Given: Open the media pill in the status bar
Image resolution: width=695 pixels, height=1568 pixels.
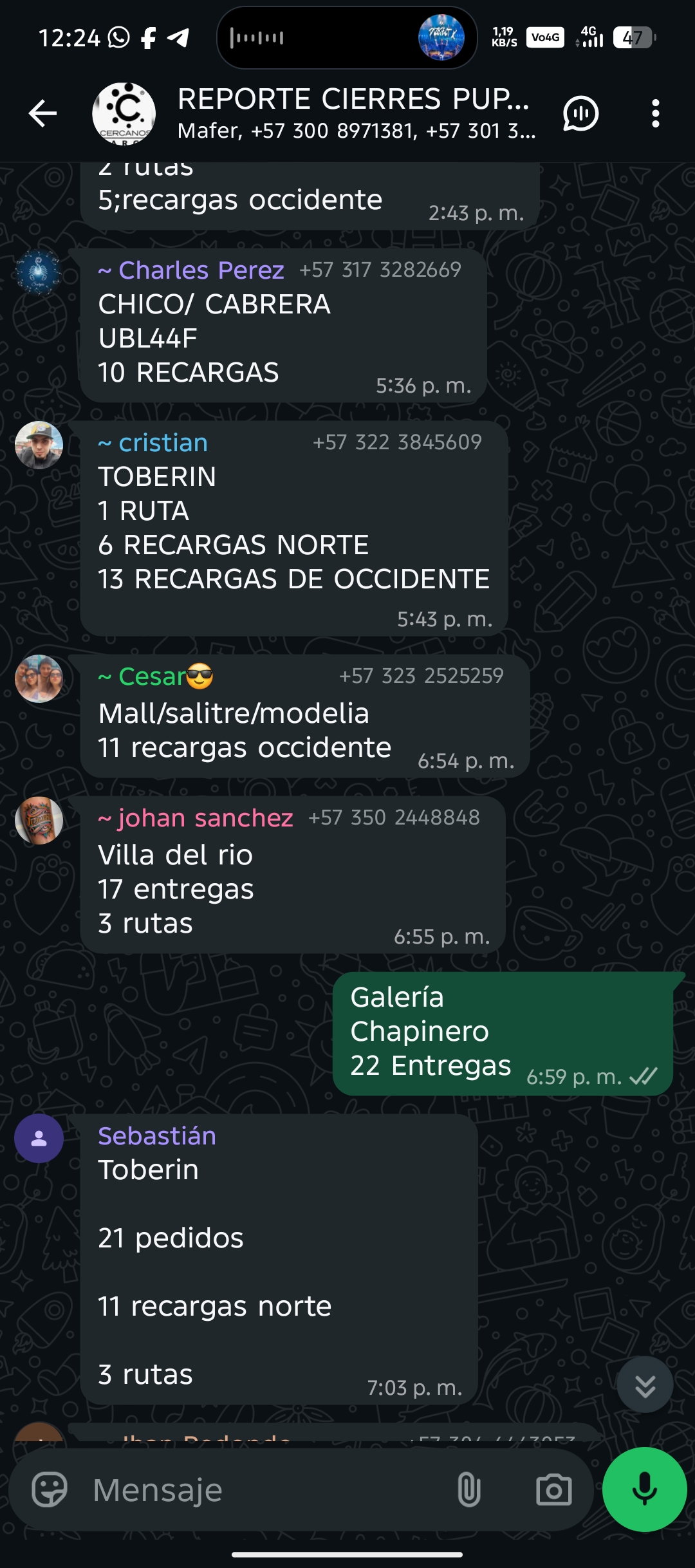Looking at the screenshot, I should point(347,38).
